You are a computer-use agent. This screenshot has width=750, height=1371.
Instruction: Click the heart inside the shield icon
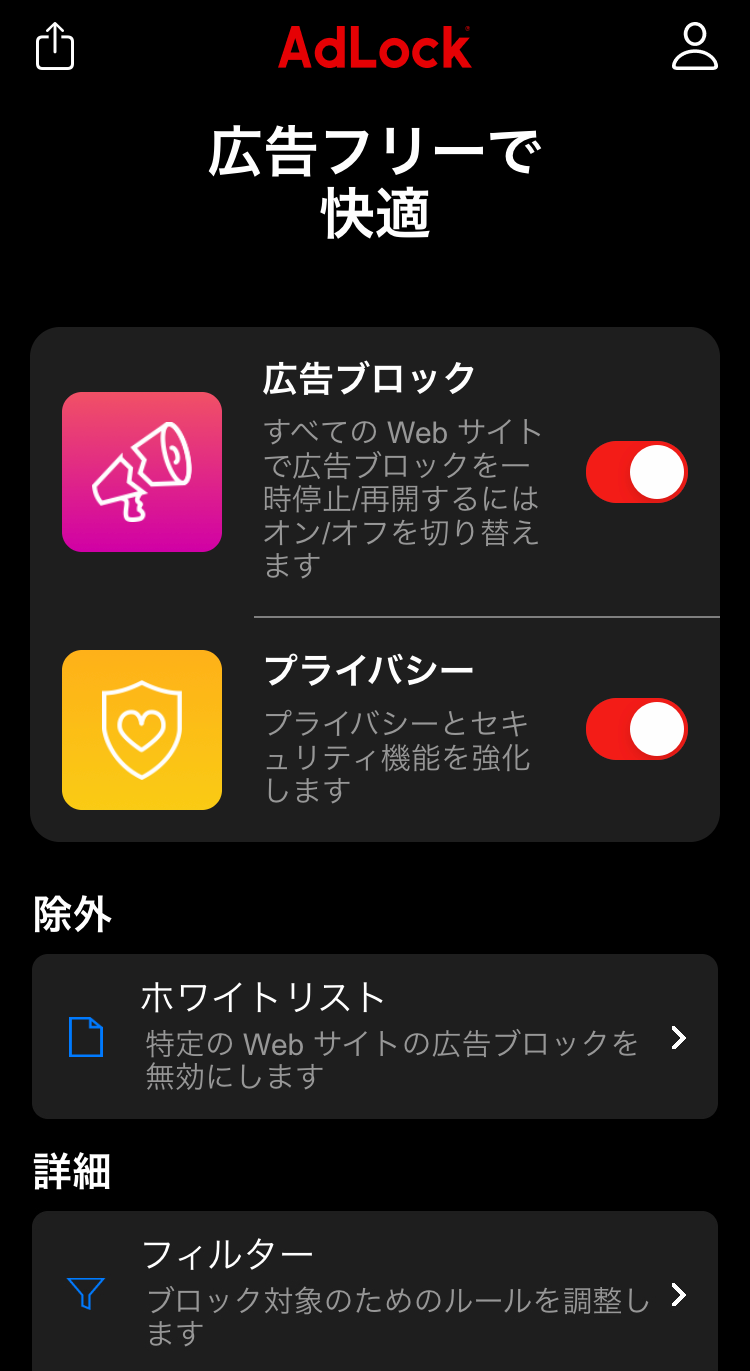tap(141, 732)
